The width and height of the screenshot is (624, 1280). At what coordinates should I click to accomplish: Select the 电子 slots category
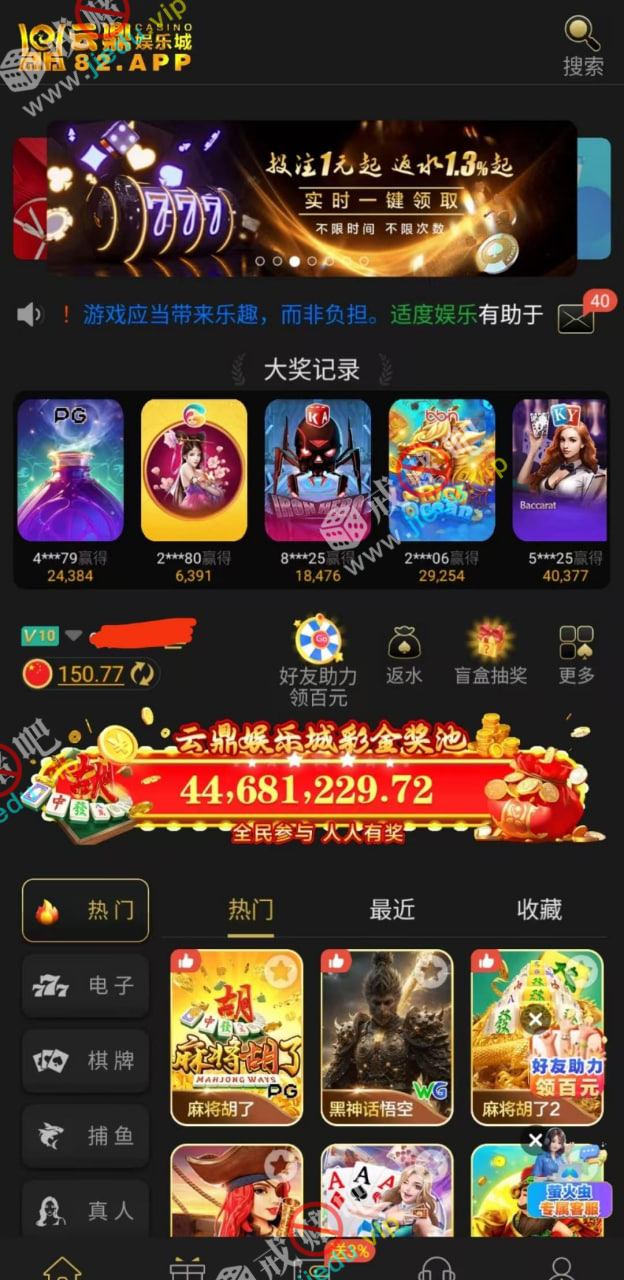pyautogui.click(x=86, y=986)
